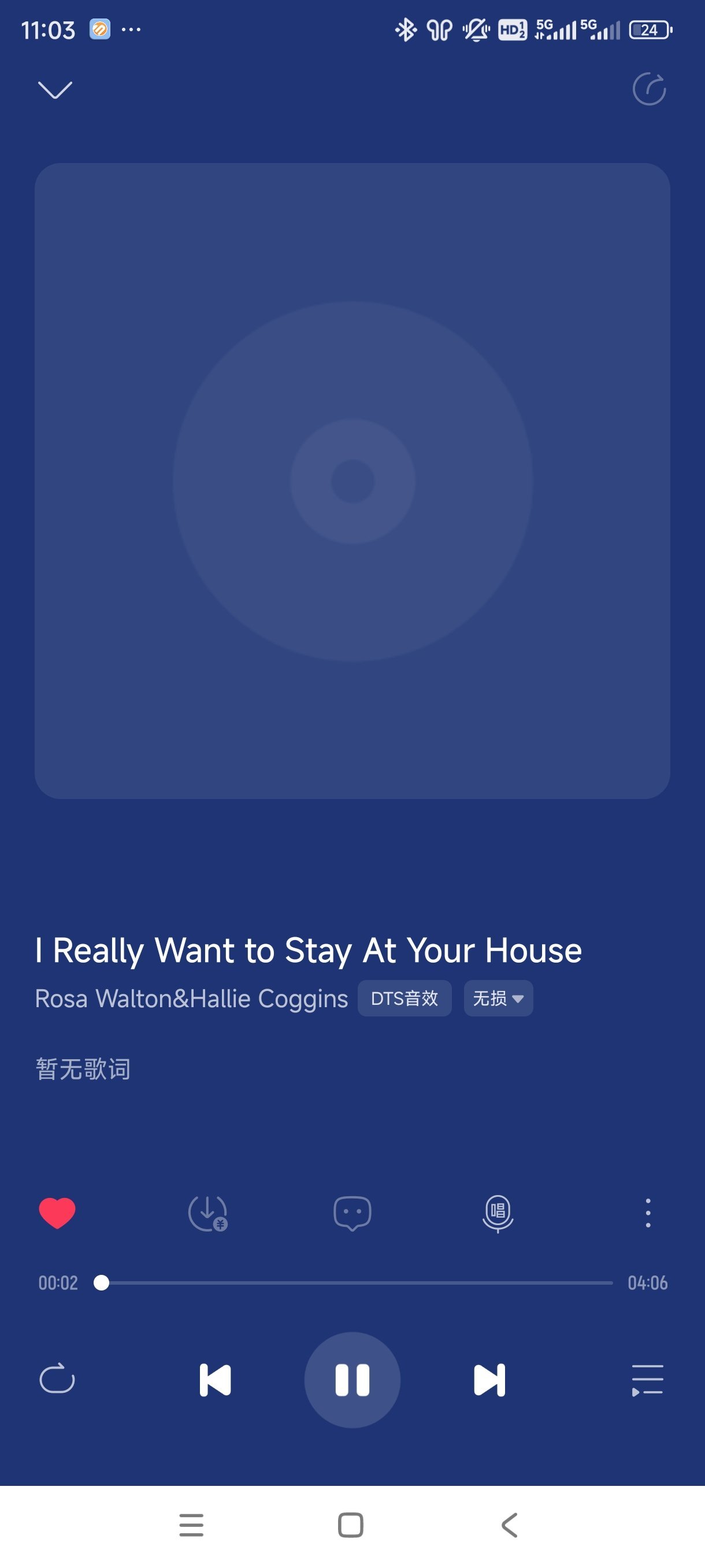Screen dimensions: 705x1568
Task: Expand the 无损 audio quality dropdown
Action: coord(498,999)
